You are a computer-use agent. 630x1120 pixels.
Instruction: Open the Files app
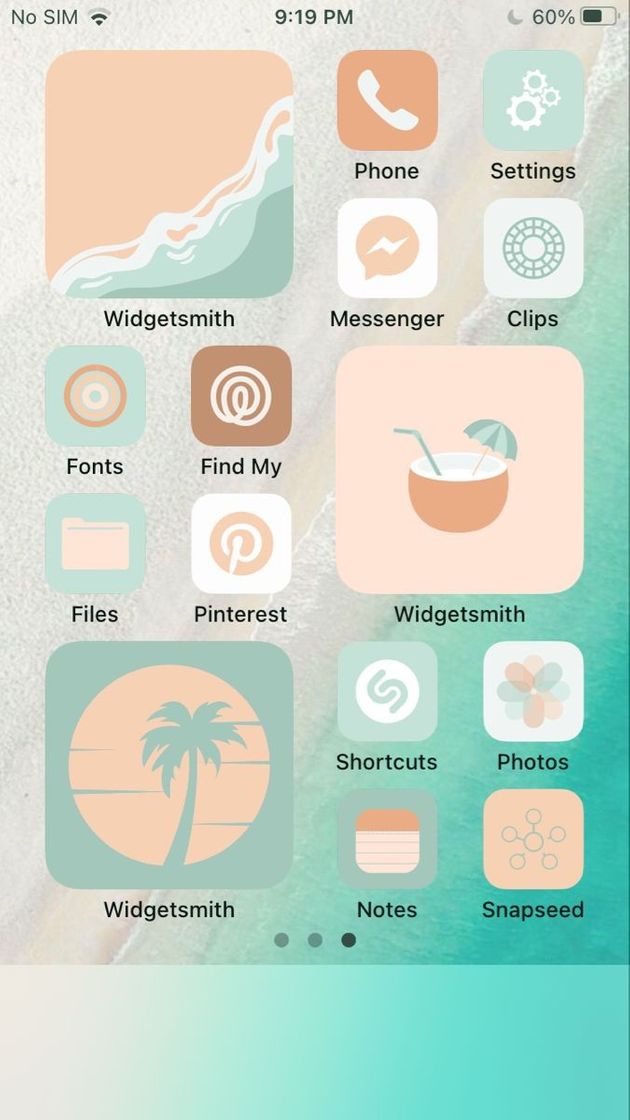95,544
